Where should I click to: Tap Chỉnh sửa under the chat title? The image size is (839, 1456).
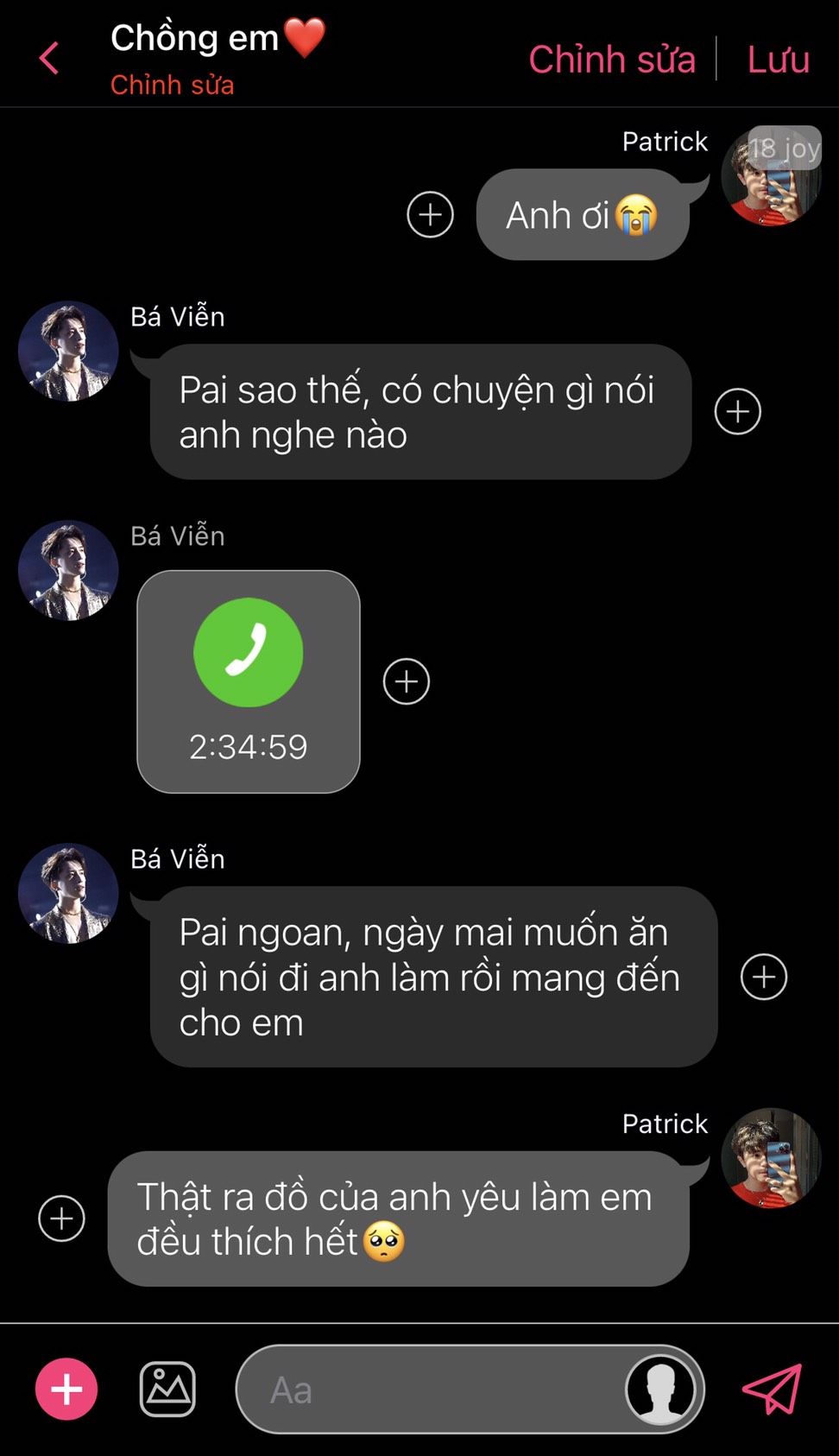click(172, 85)
